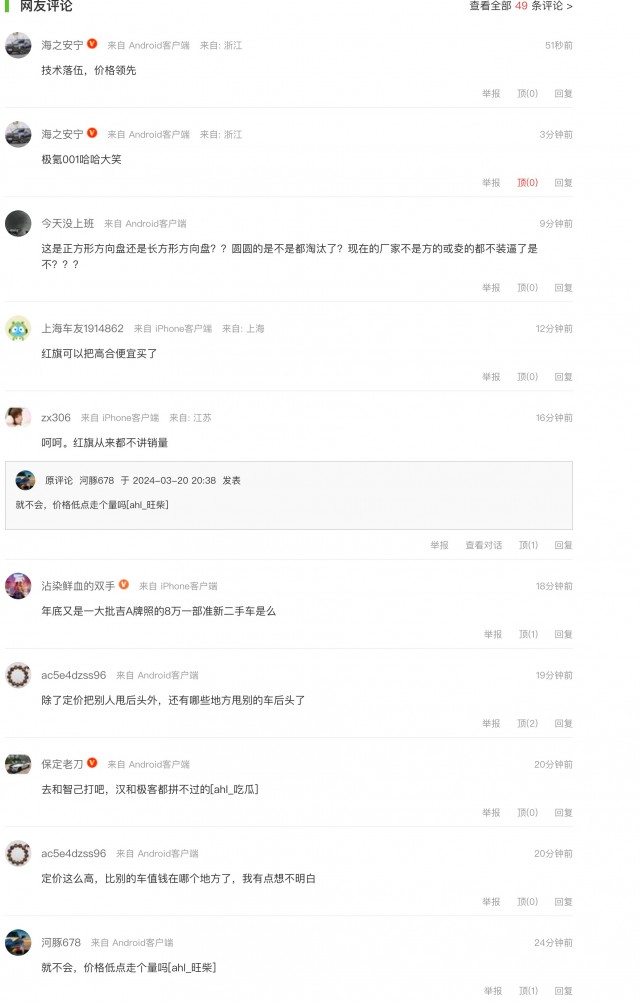Screen dimensions: 640x1003
Task: Reply to 河豚678's comment
Action: pos(563,991)
